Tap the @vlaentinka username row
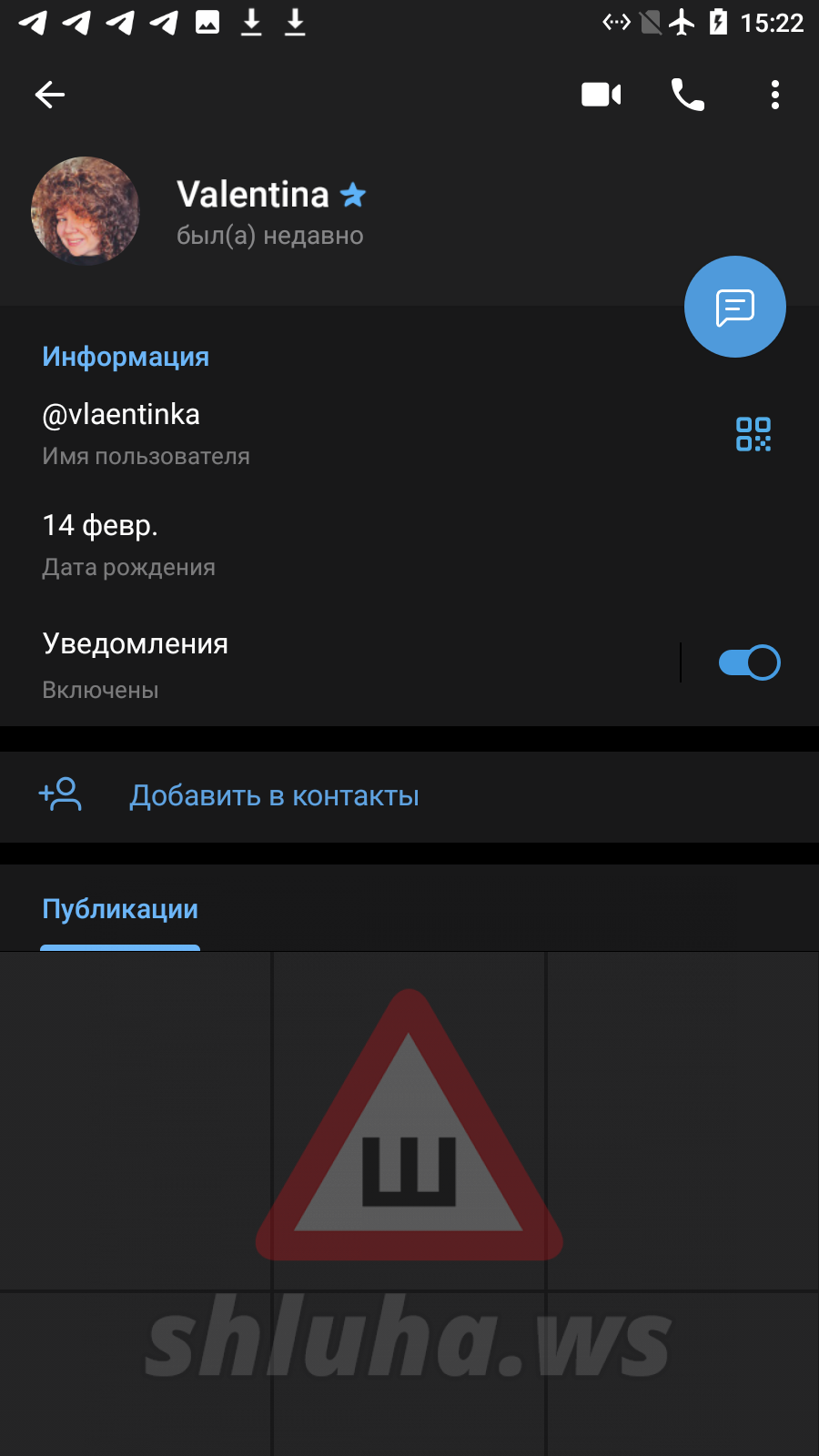 tap(273, 433)
